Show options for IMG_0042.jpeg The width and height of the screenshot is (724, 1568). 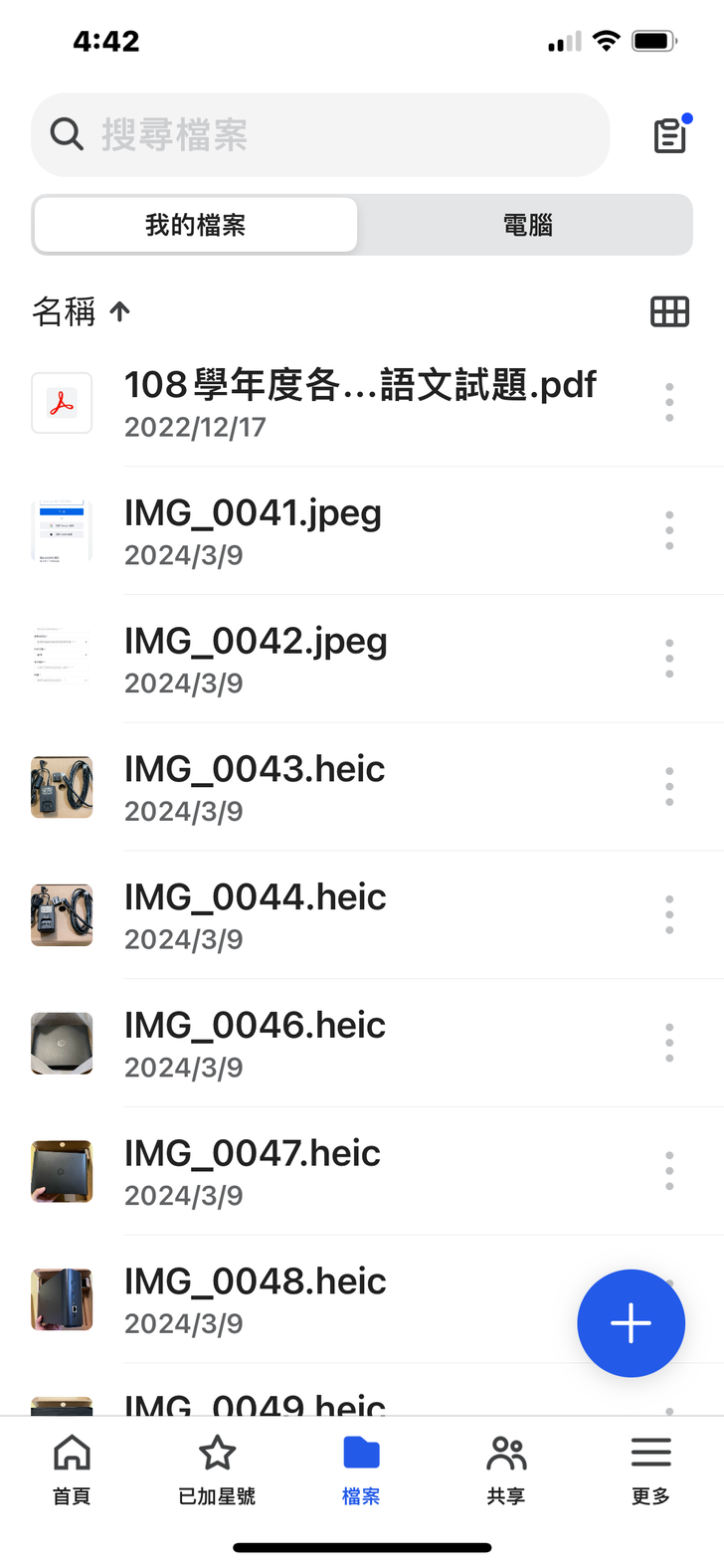click(x=669, y=659)
